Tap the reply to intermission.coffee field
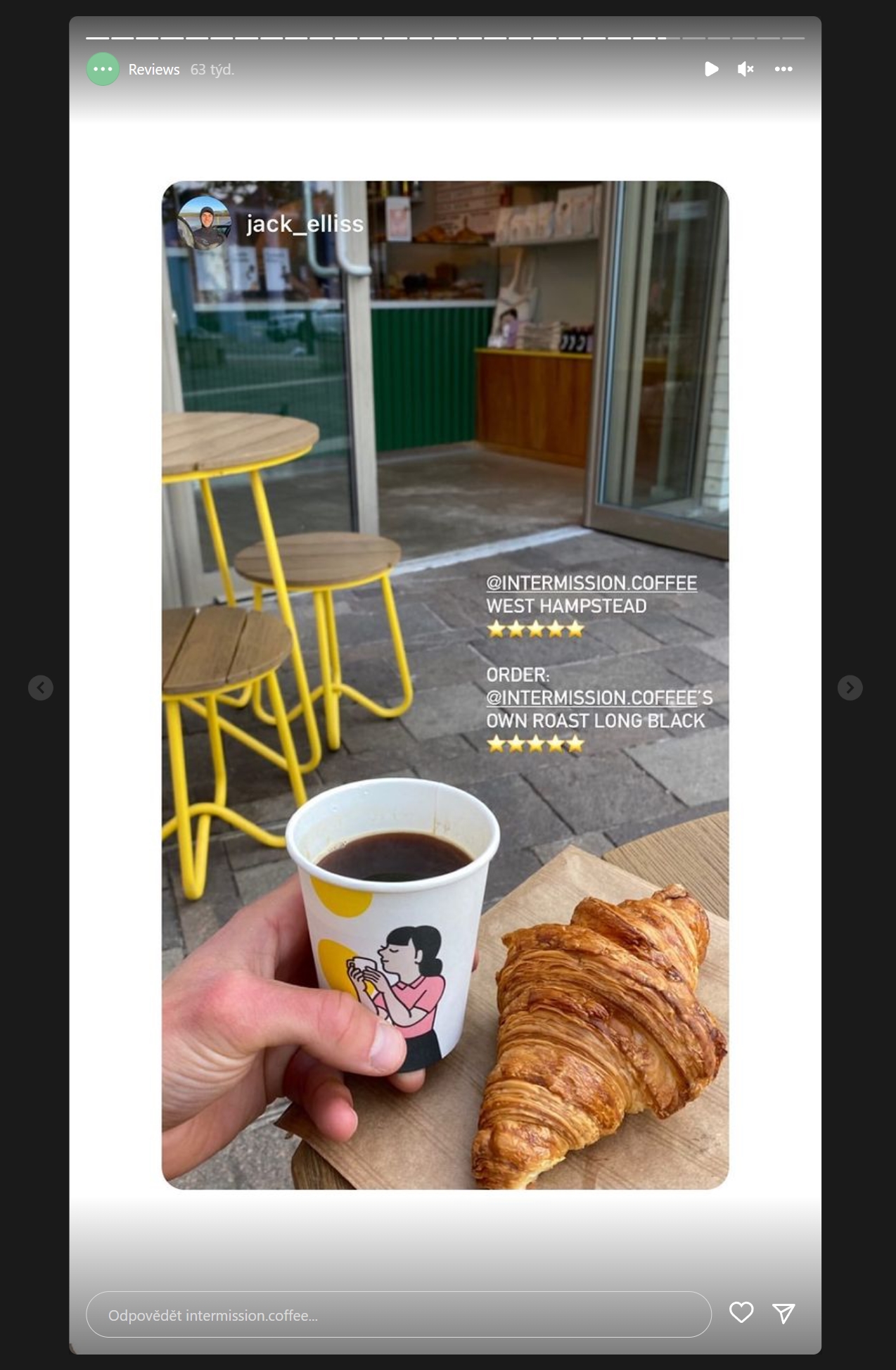Viewport: 896px width, 1370px height. click(x=398, y=1314)
